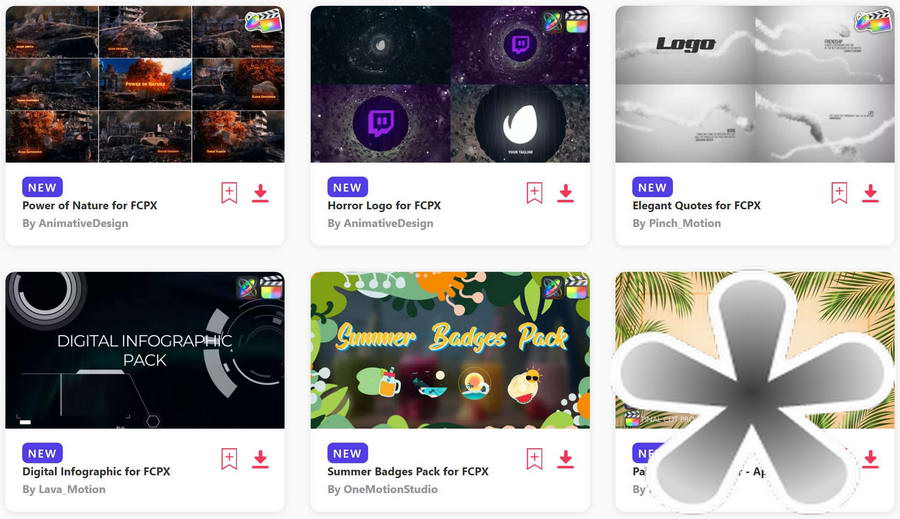The width and height of the screenshot is (900, 519).
Task: View author Lava_Motion profile
Action: (x=72, y=489)
